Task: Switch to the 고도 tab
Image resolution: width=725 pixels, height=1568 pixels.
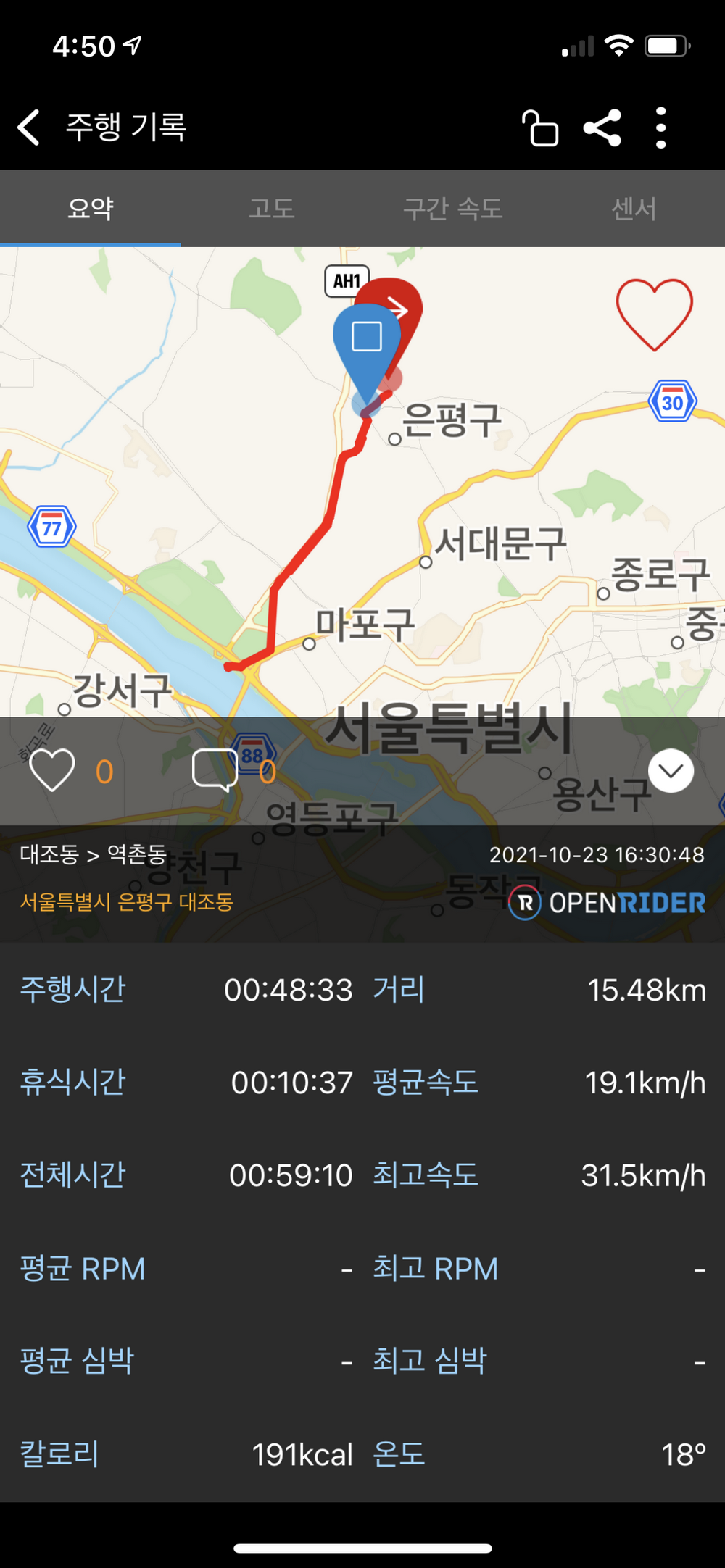Action: pos(271,209)
